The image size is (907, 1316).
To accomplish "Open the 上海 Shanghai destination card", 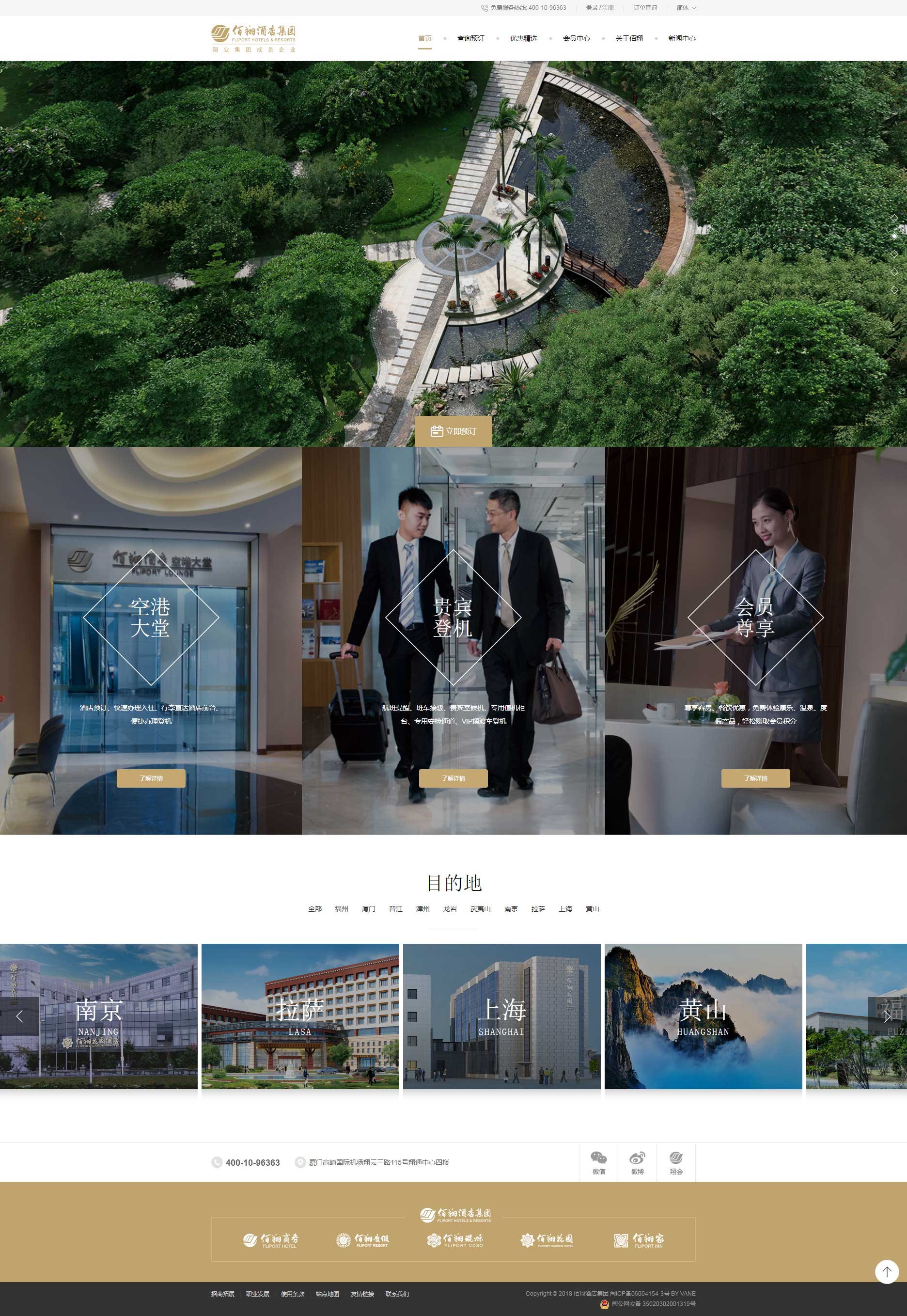I will click(502, 1016).
